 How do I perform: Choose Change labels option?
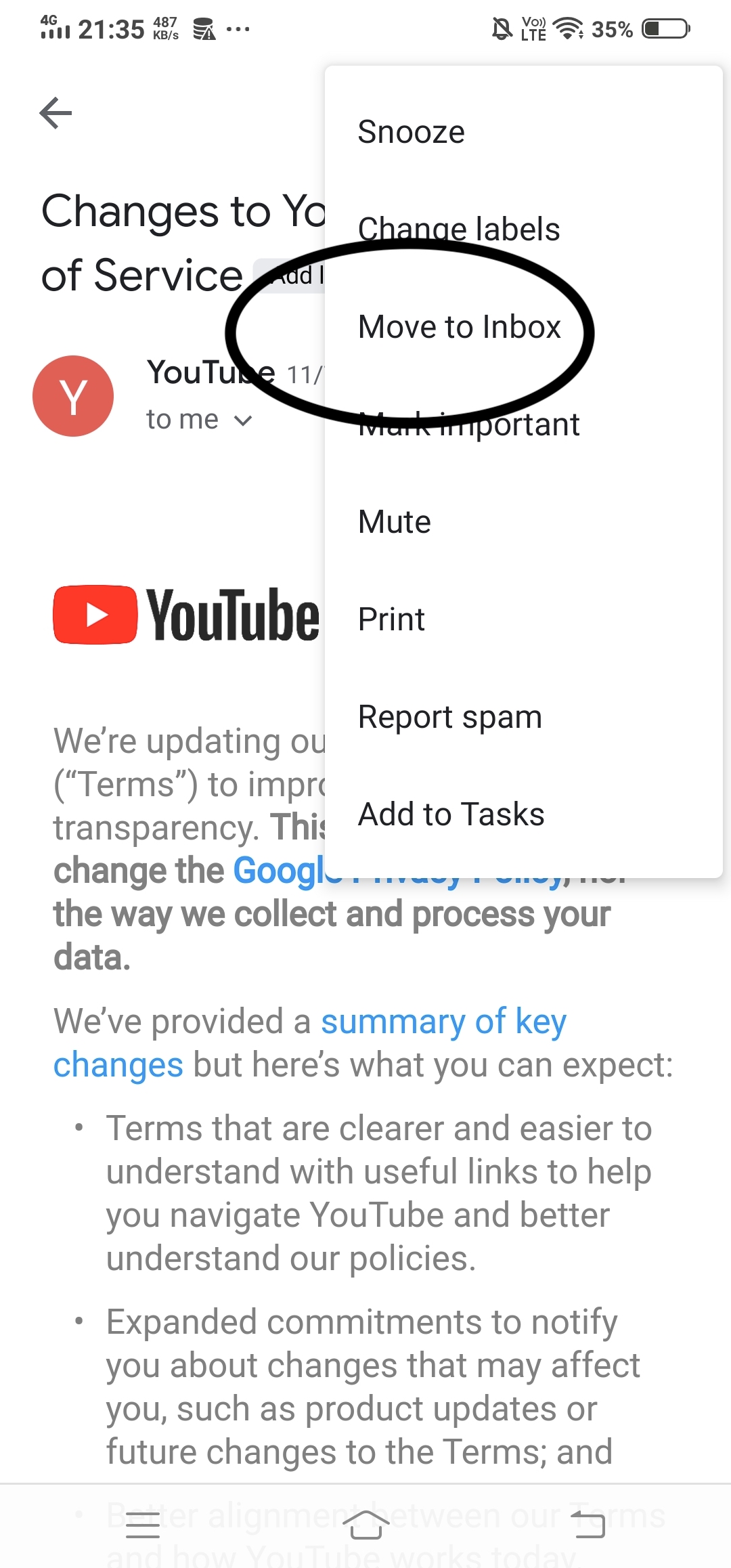pos(523,230)
